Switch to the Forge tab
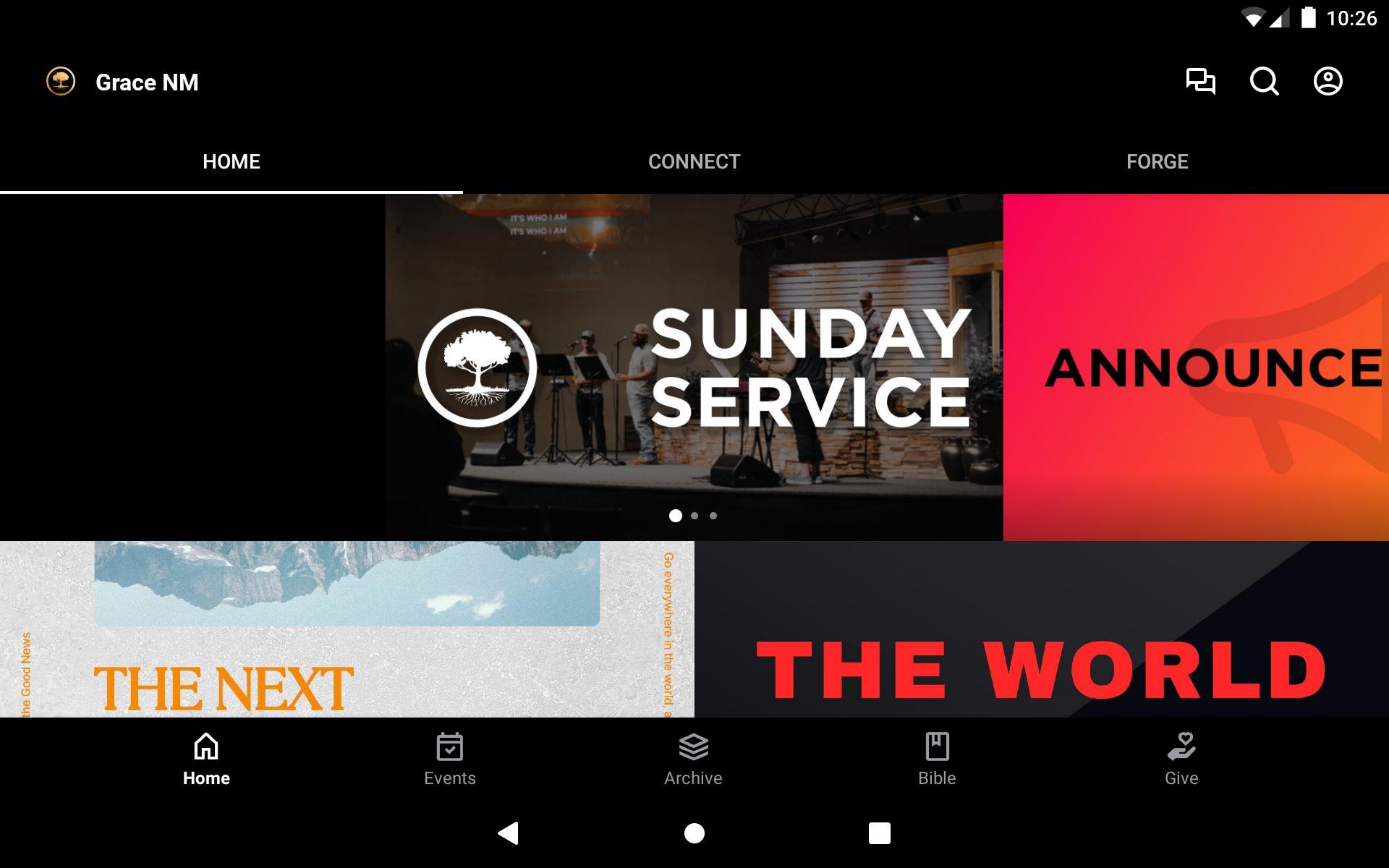The image size is (1389, 868). (x=1157, y=161)
